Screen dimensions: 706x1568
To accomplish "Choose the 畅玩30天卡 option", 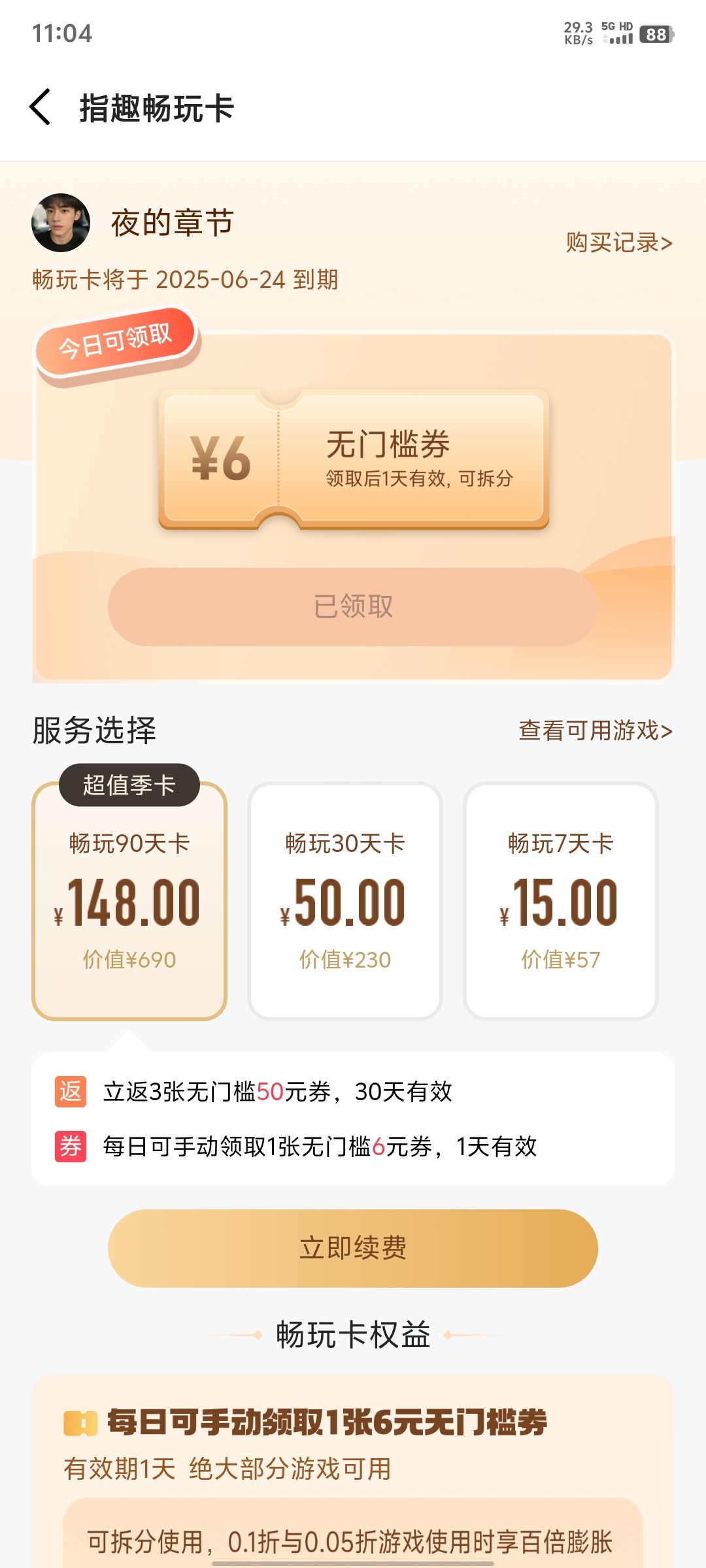I will point(345,900).
